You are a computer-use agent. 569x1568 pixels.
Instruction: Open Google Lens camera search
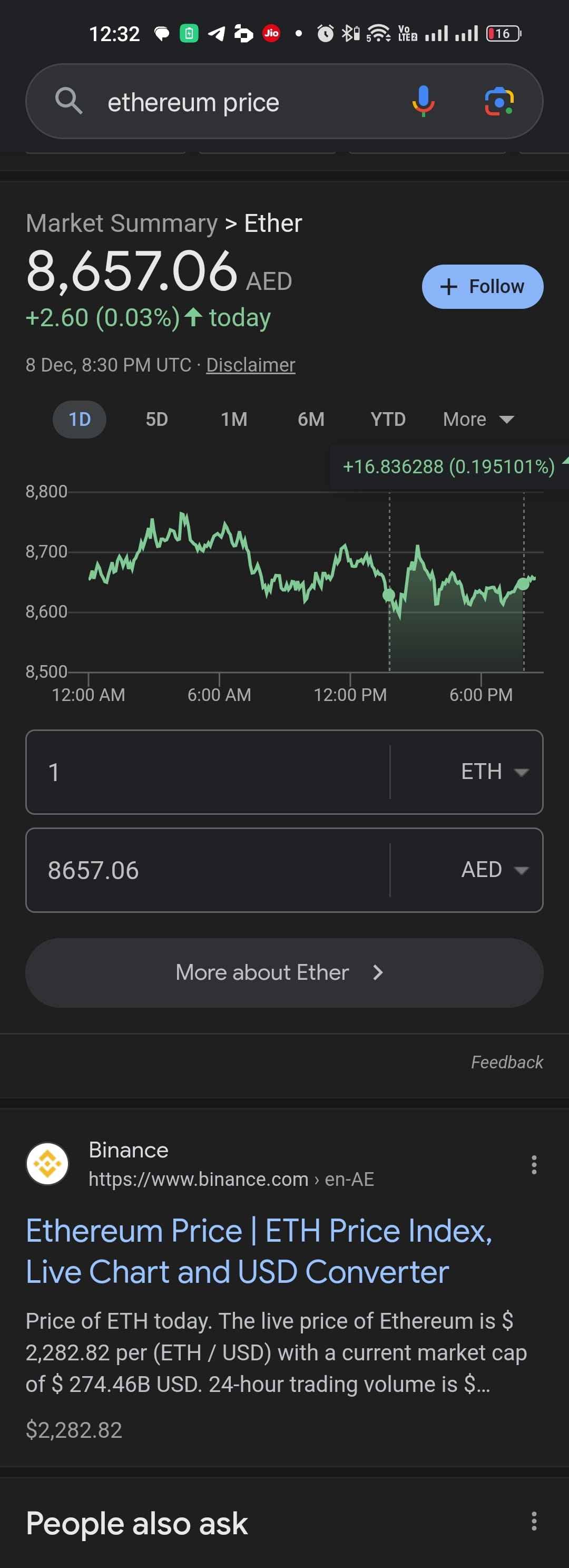pos(499,101)
